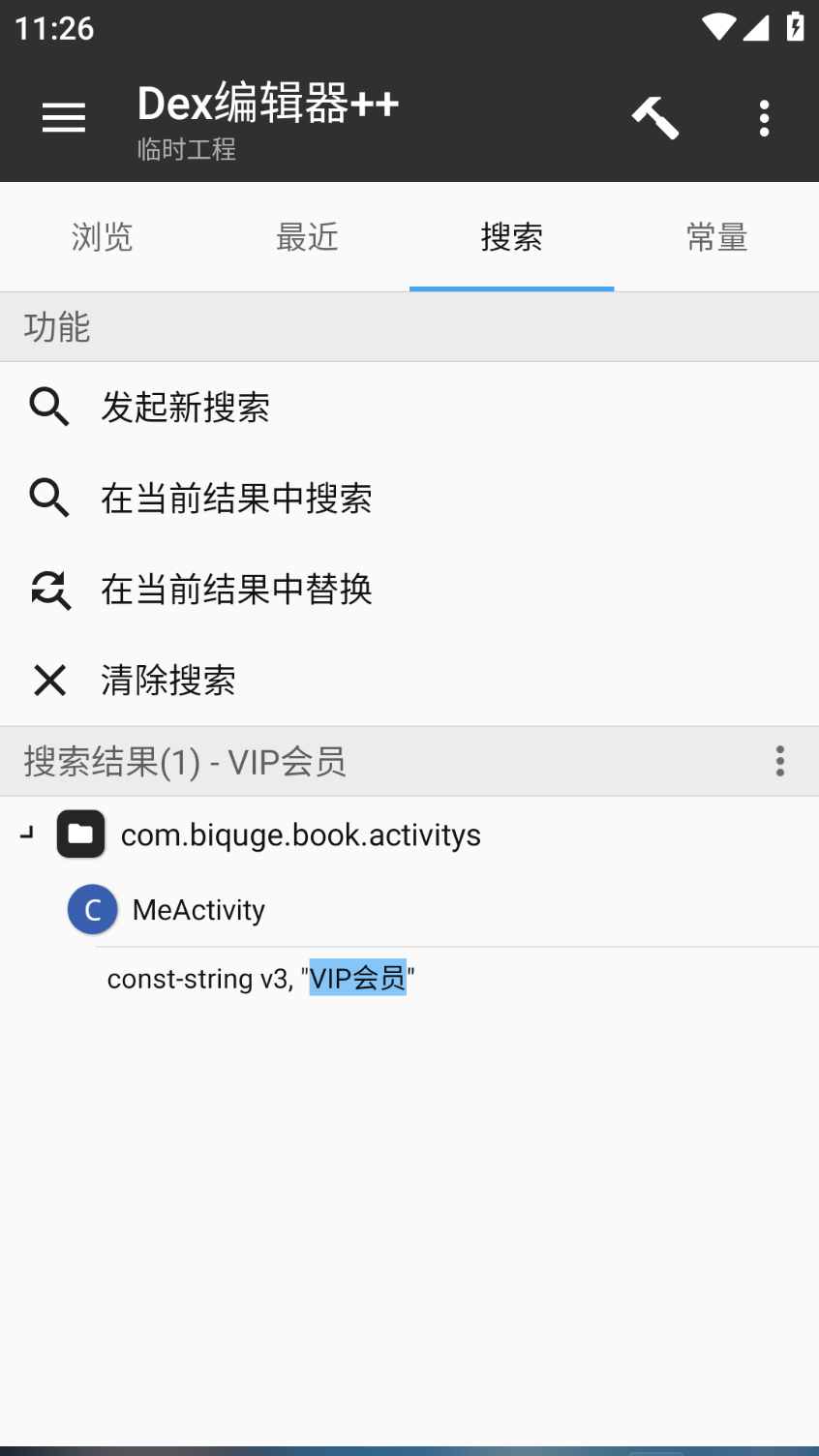Open the MeActivity class
819x1456 pixels.
(x=198, y=910)
